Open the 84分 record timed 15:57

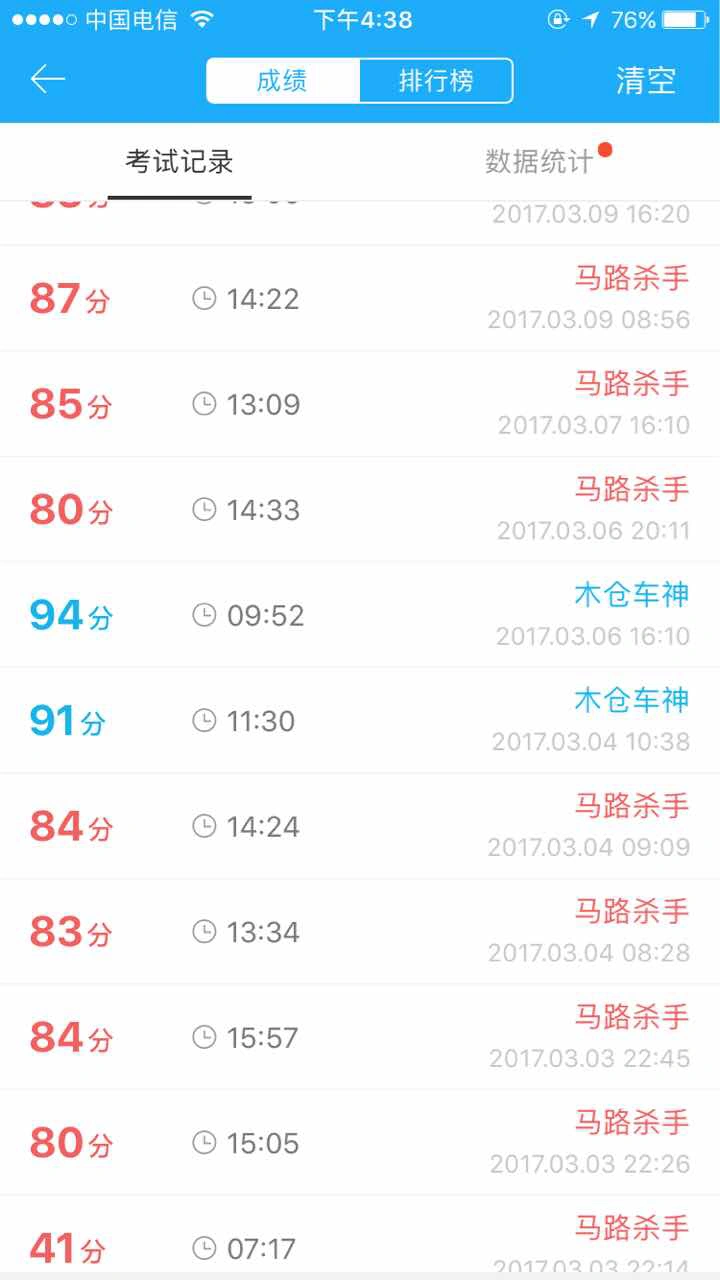360,1037
